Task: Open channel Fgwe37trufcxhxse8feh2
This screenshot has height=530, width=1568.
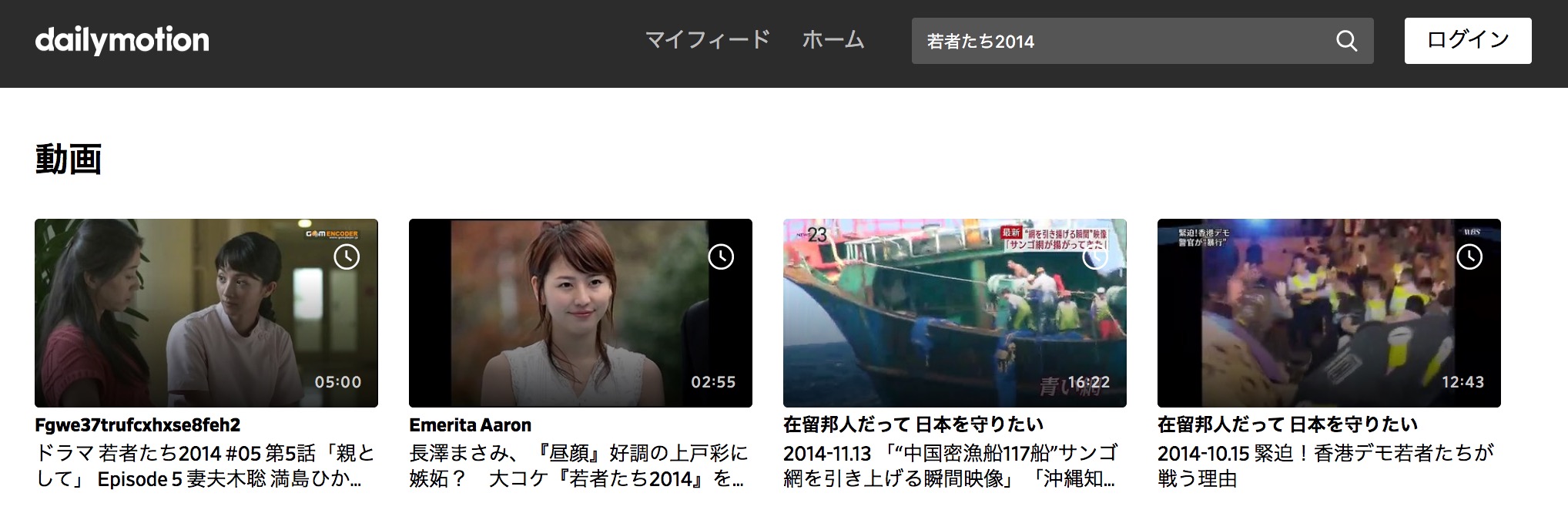Action: coord(138,425)
